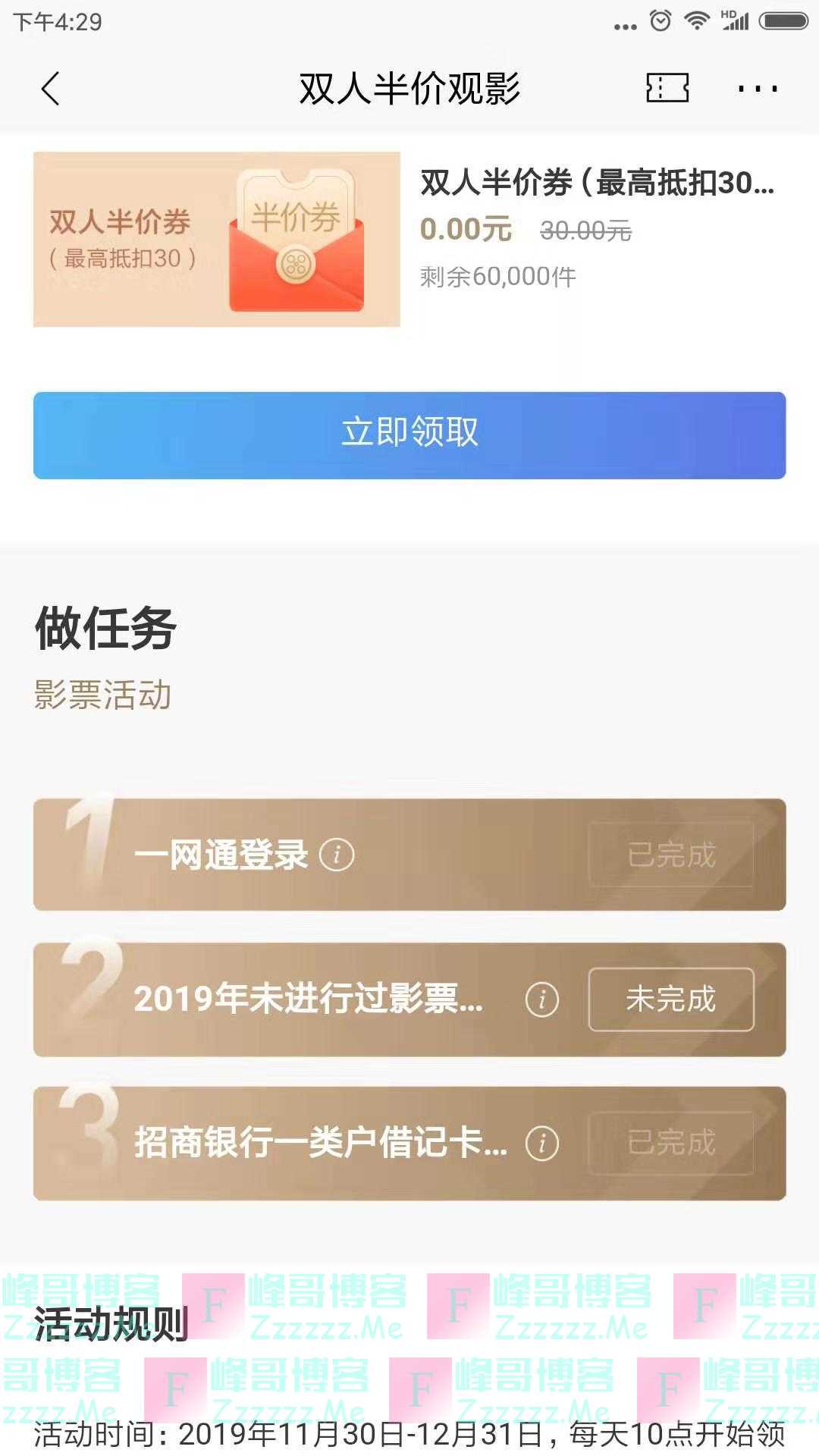Tap 未完成 button on task two
The width and height of the screenshot is (819, 1456).
670,999
